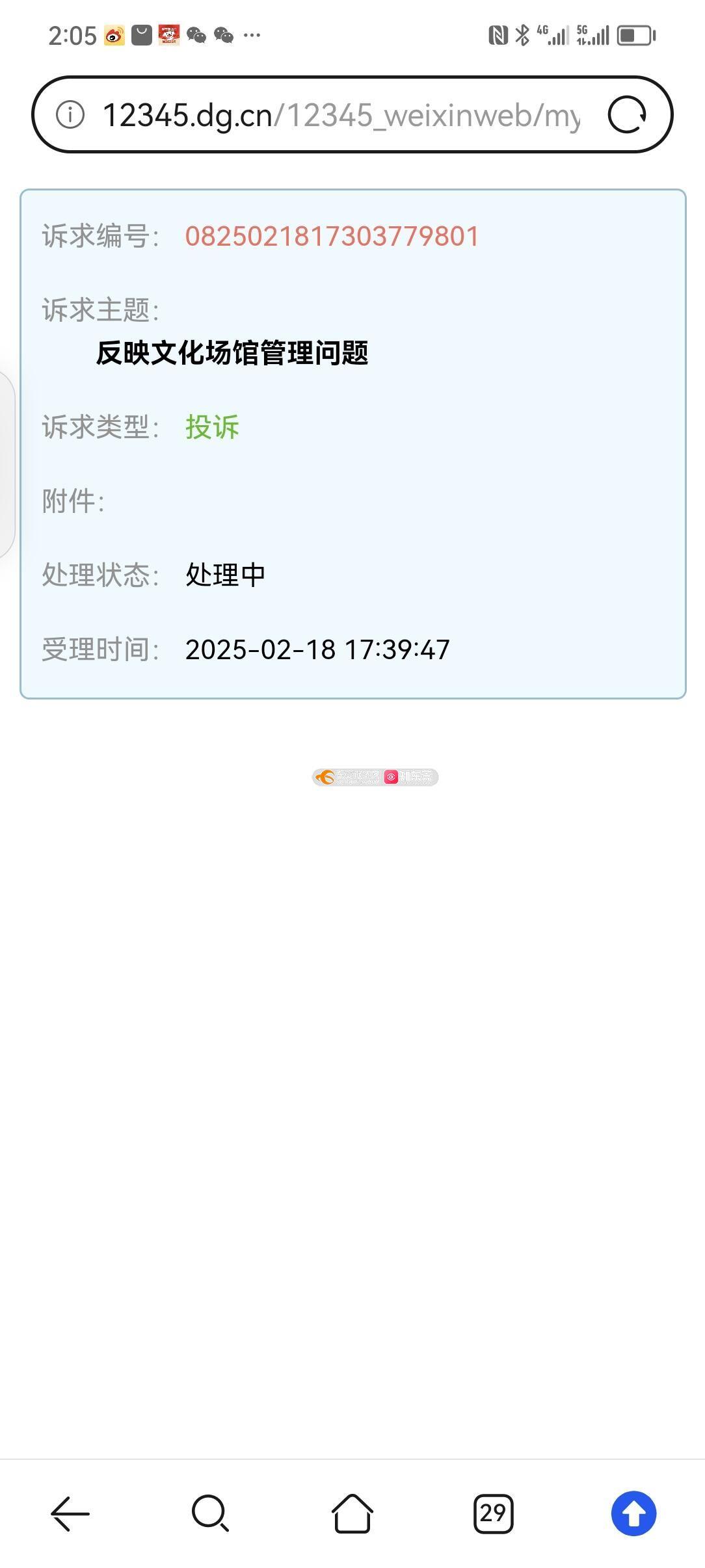Go back to previous page
The height and width of the screenshot is (1568, 705).
(70, 1513)
